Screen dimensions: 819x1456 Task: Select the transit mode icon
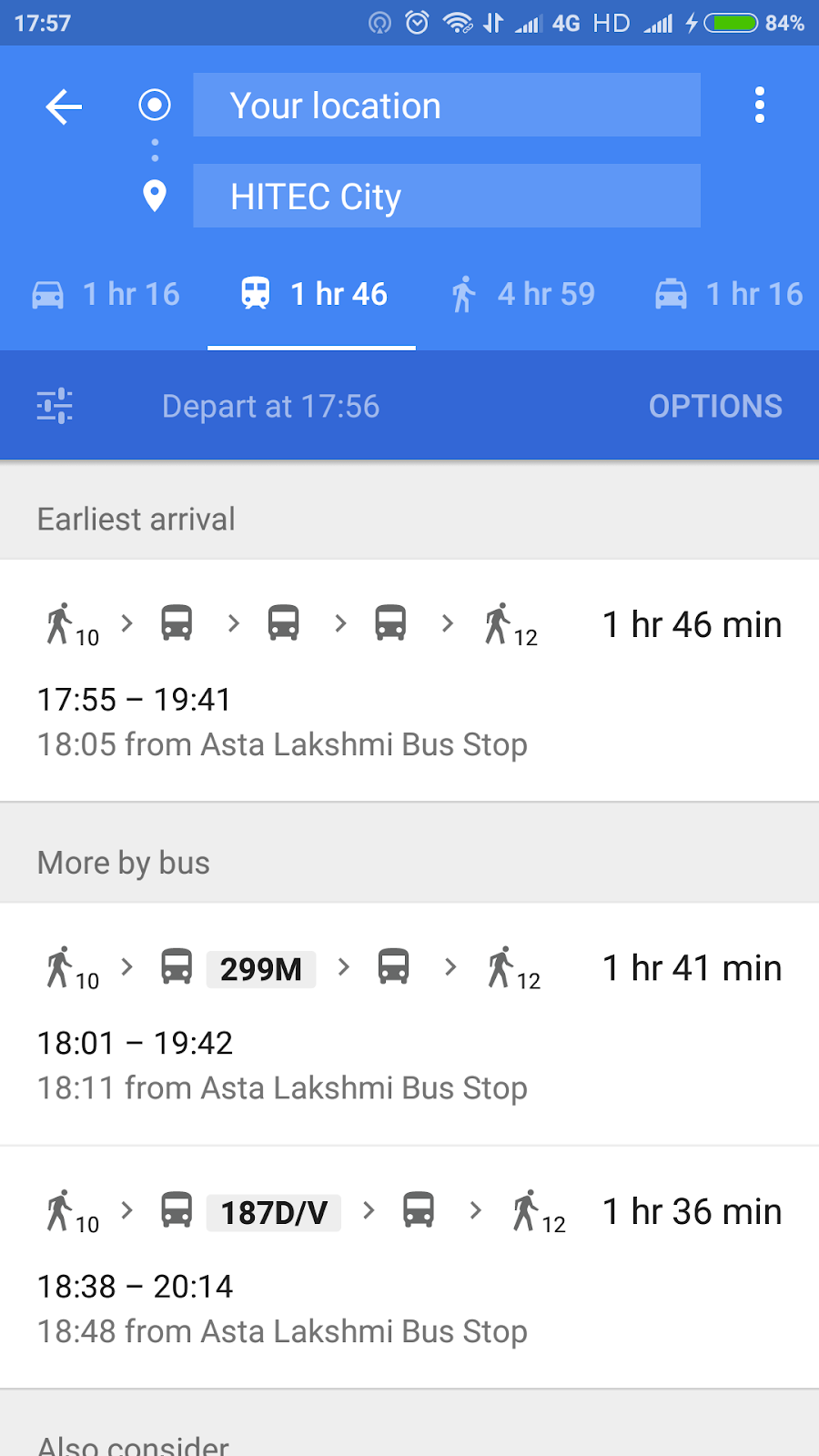(256, 293)
